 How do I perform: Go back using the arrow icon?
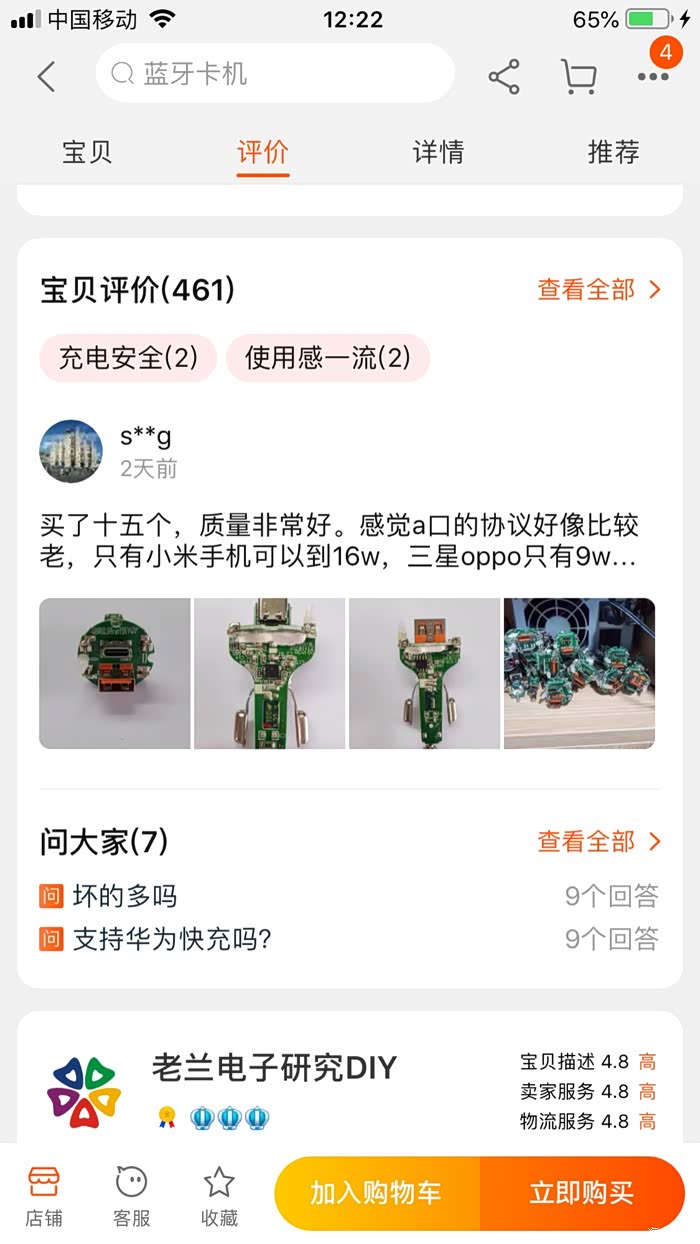pyautogui.click(x=46, y=76)
